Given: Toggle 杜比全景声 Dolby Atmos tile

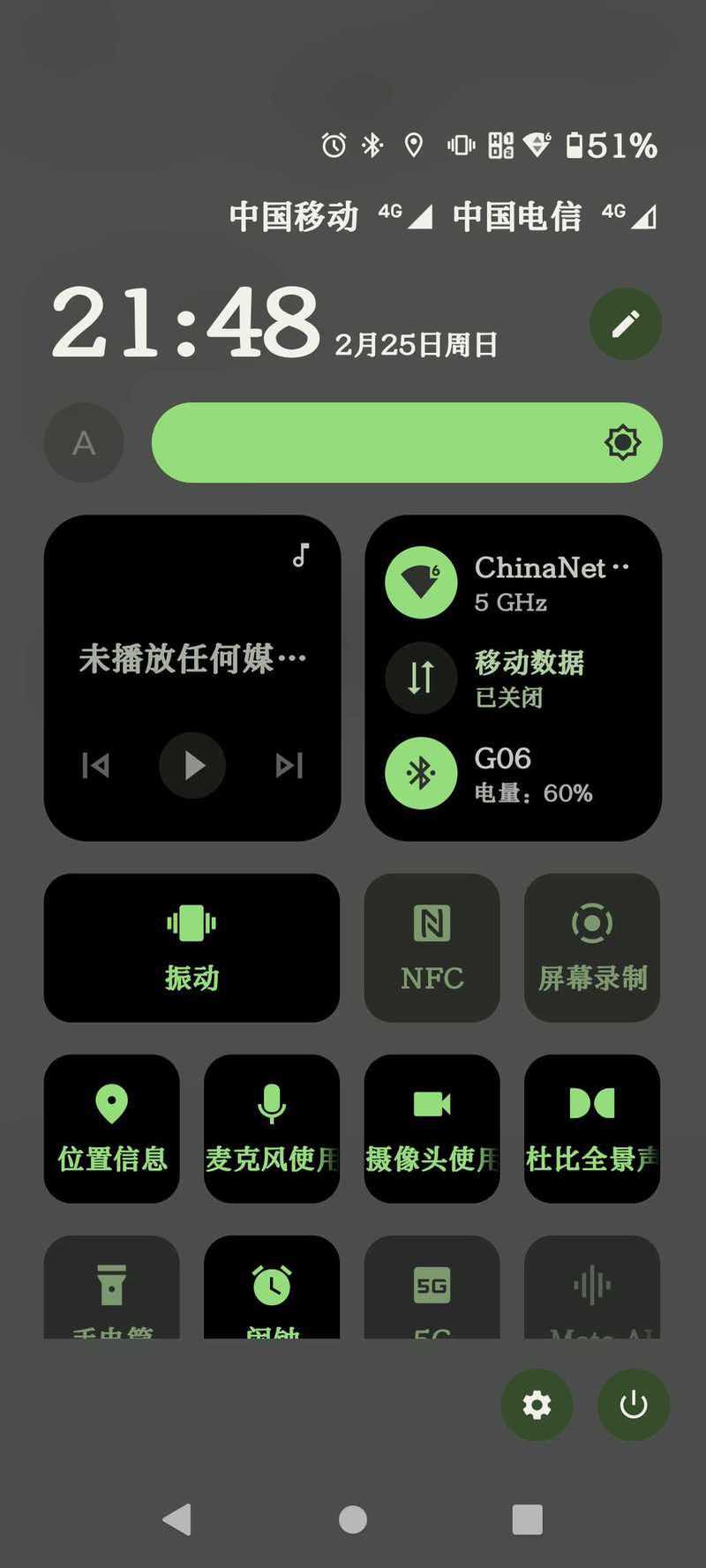Looking at the screenshot, I should coord(592,1129).
